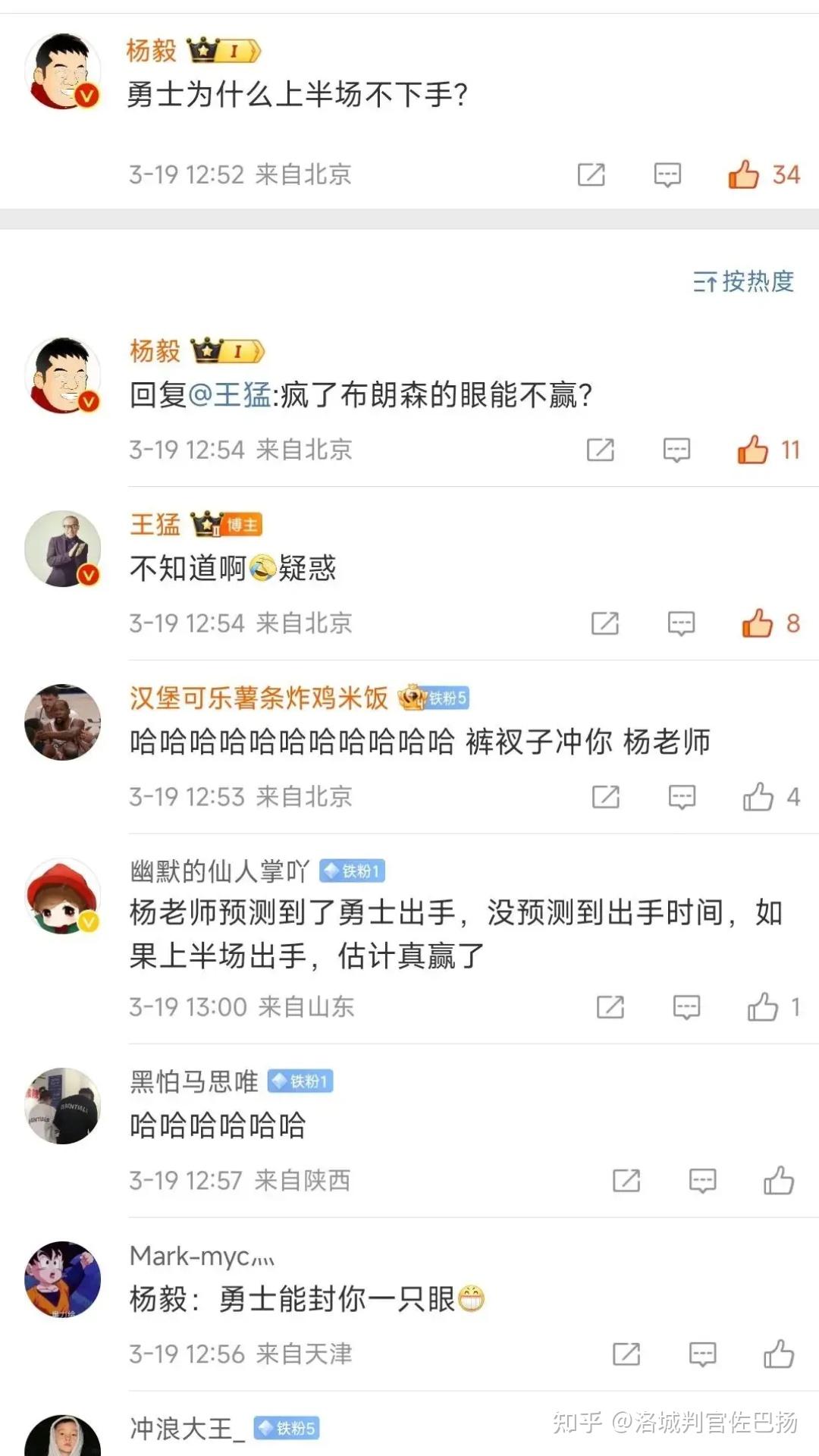Open comments on 杨毅's 12:52 post
The width and height of the screenshot is (819, 1456).
[667, 174]
